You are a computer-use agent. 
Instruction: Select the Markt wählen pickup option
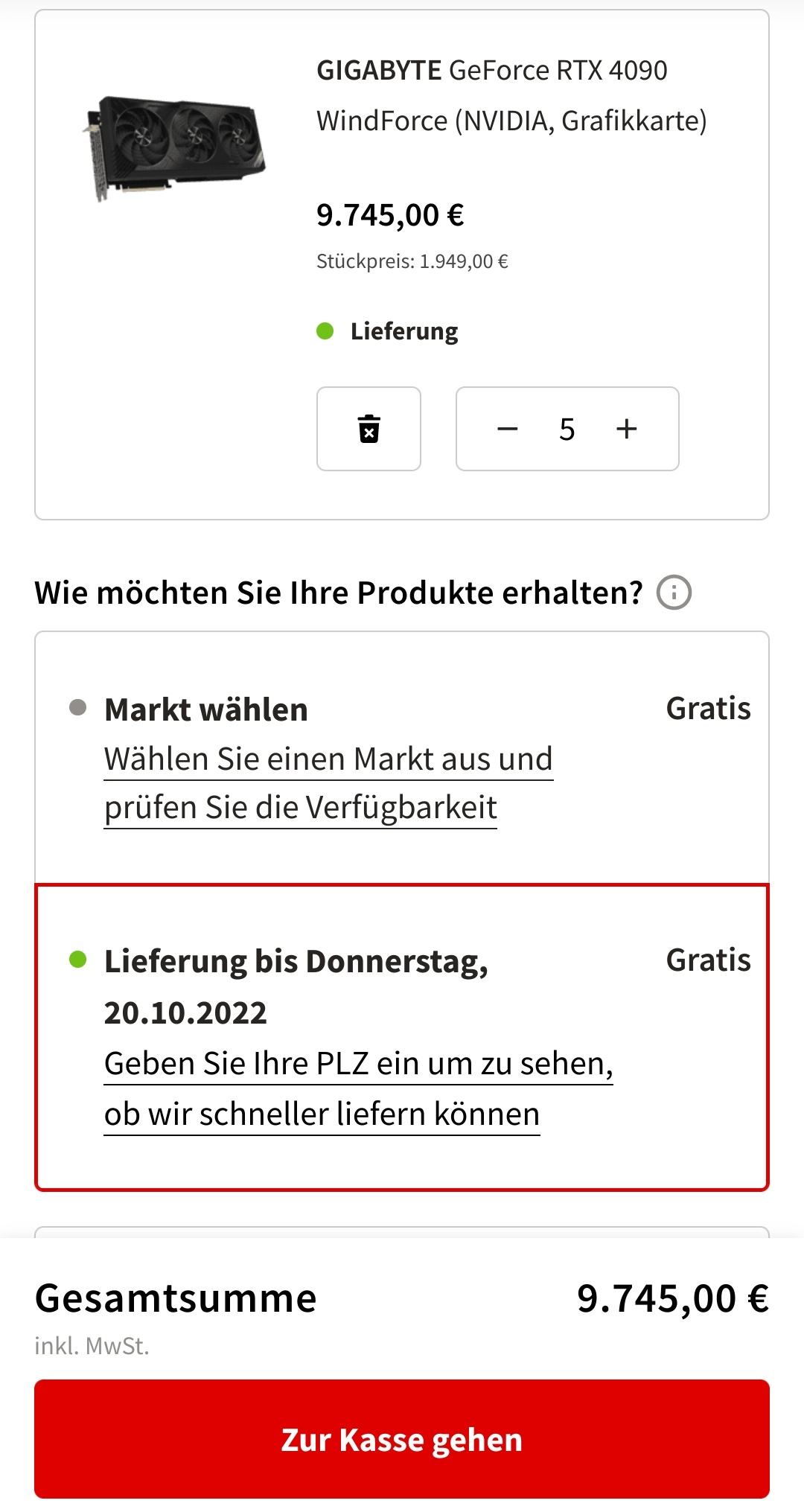[x=206, y=709]
